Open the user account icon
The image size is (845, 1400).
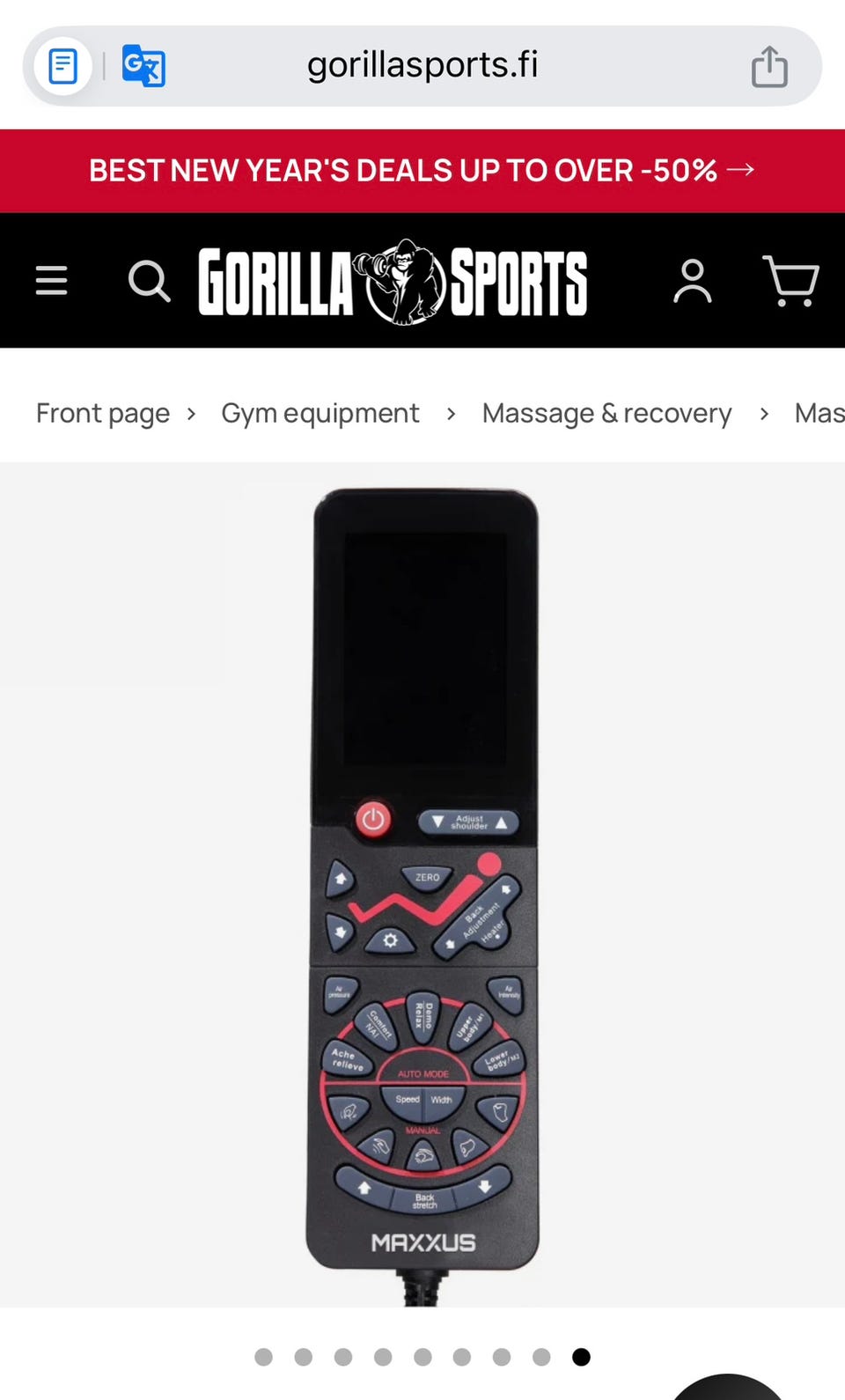pos(693,282)
